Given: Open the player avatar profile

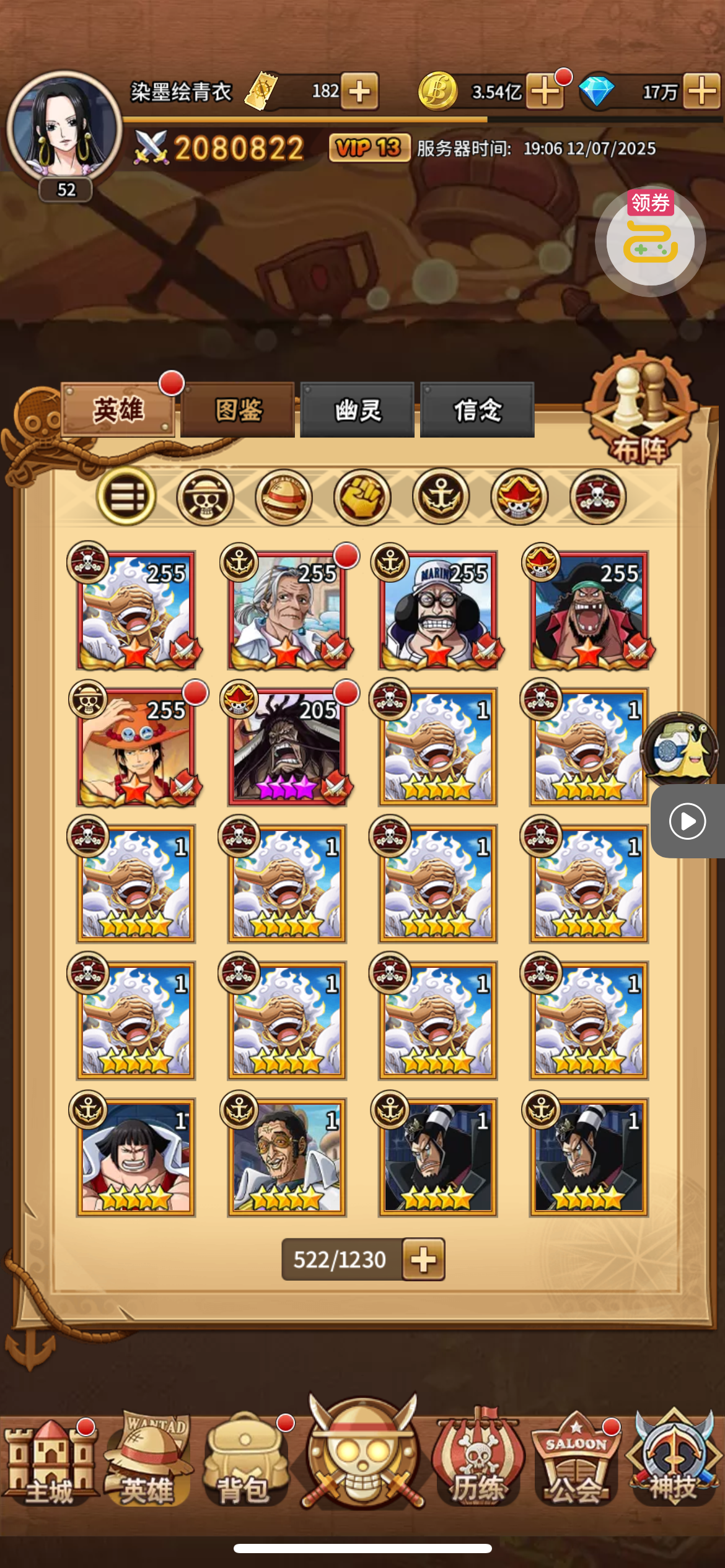Looking at the screenshot, I should coord(64,128).
